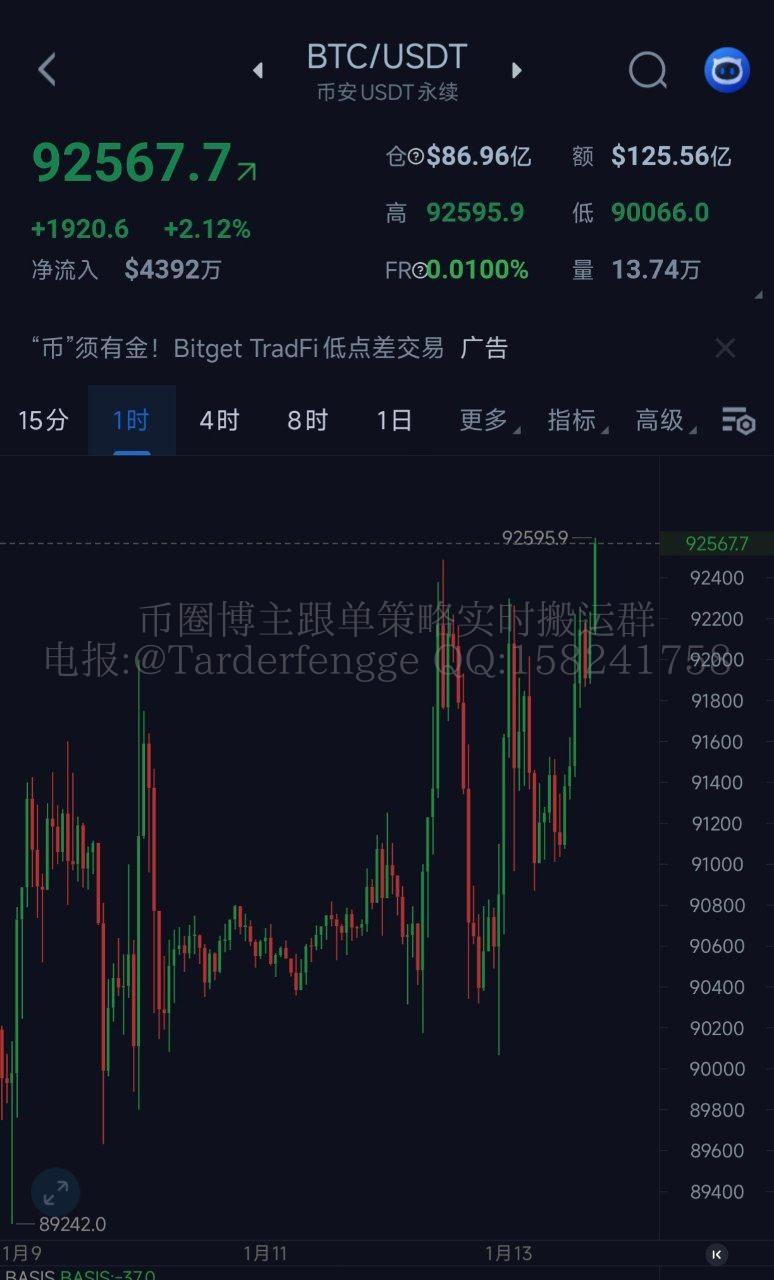Go back using the top-left arrow
Screen dimensions: 774x1280
46,69
